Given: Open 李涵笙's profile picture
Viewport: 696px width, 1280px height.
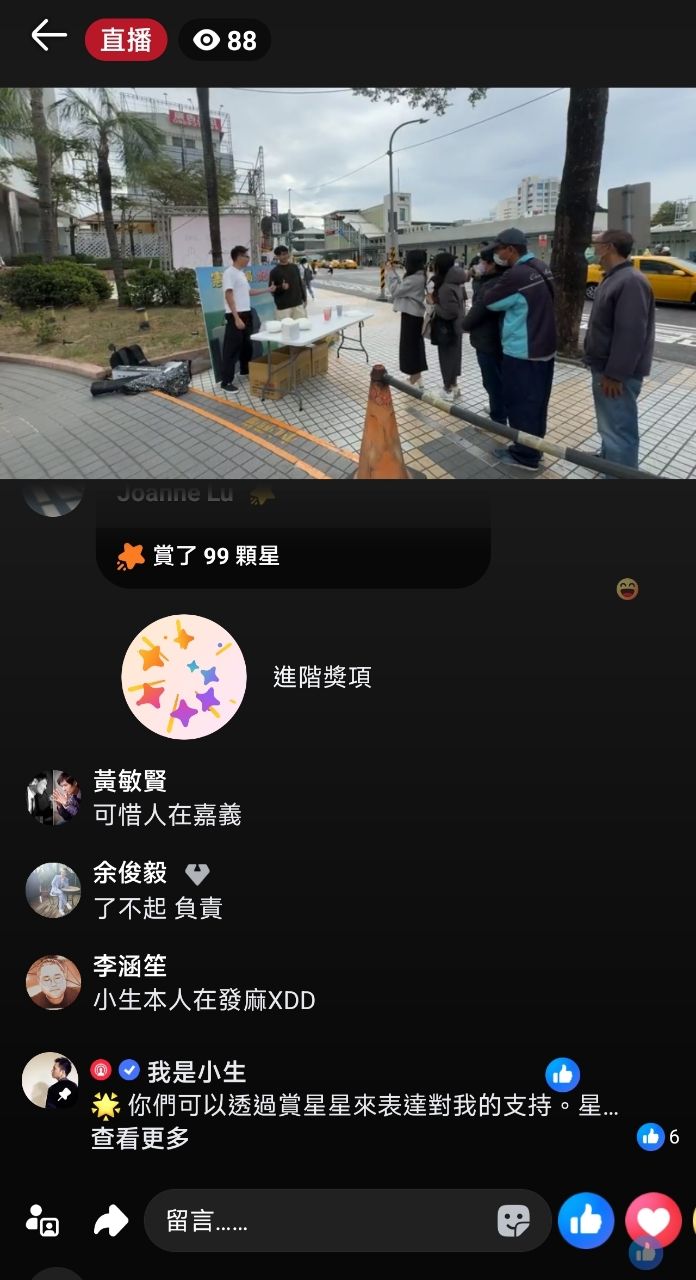Looking at the screenshot, I should pyautogui.click(x=53, y=982).
